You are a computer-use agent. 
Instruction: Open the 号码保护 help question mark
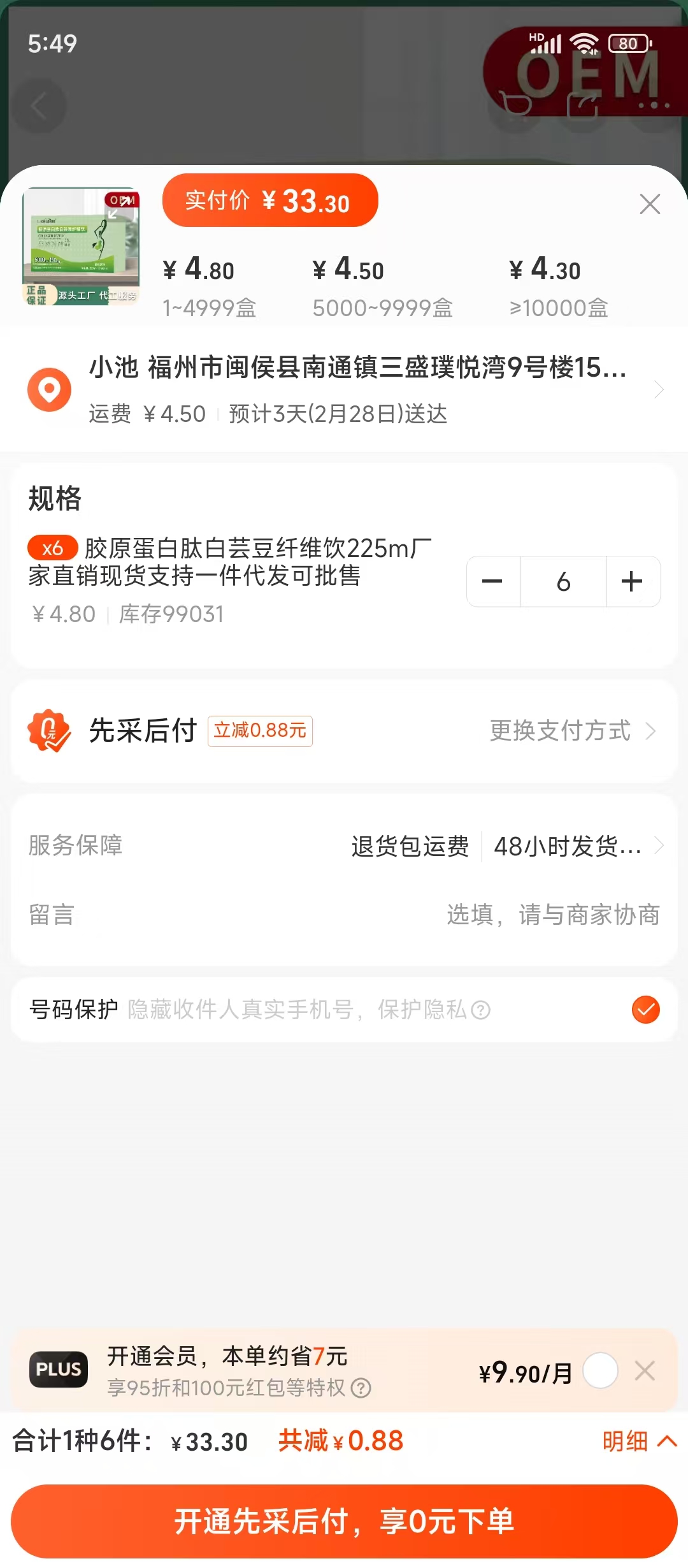[x=481, y=1010]
